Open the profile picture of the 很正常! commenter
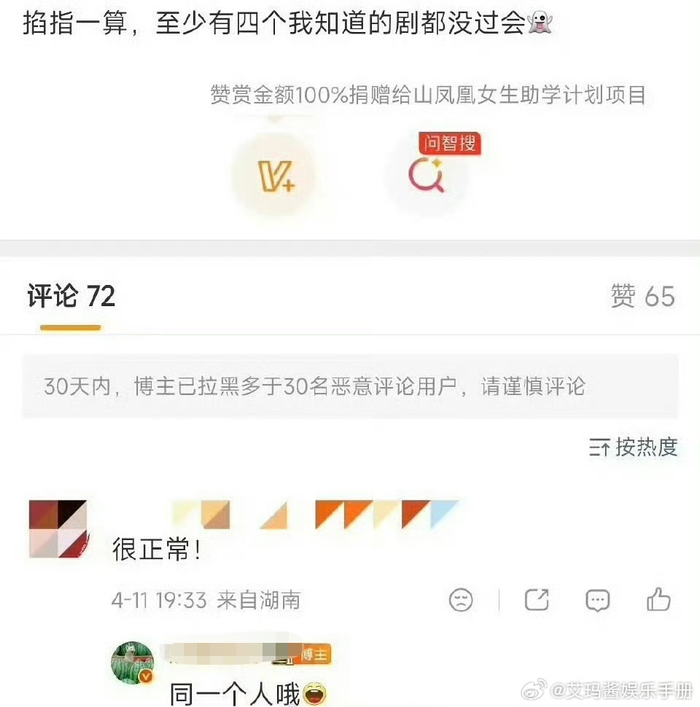This screenshot has width=700, height=707. (x=57, y=529)
